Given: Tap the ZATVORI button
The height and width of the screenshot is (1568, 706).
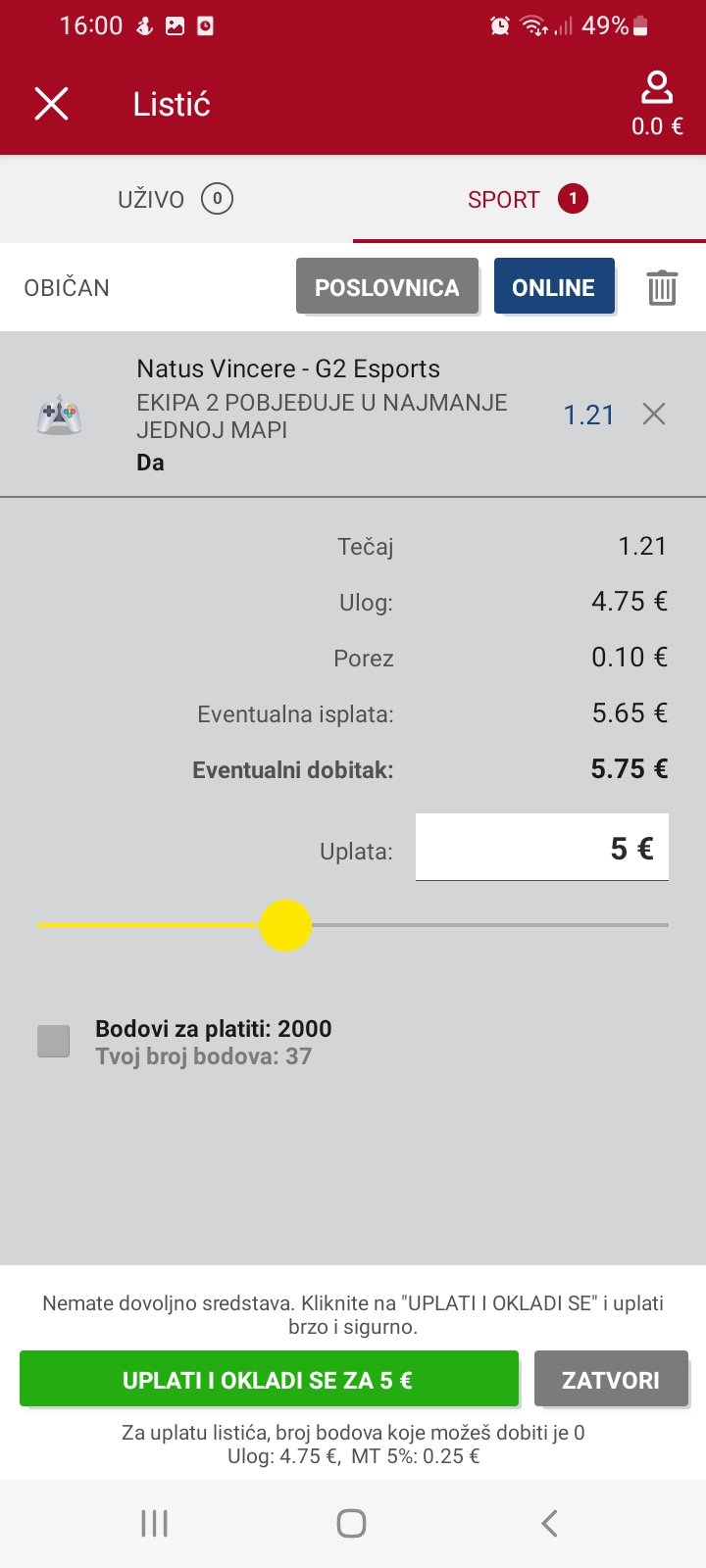Looking at the screenshot, I should 611,1380.
